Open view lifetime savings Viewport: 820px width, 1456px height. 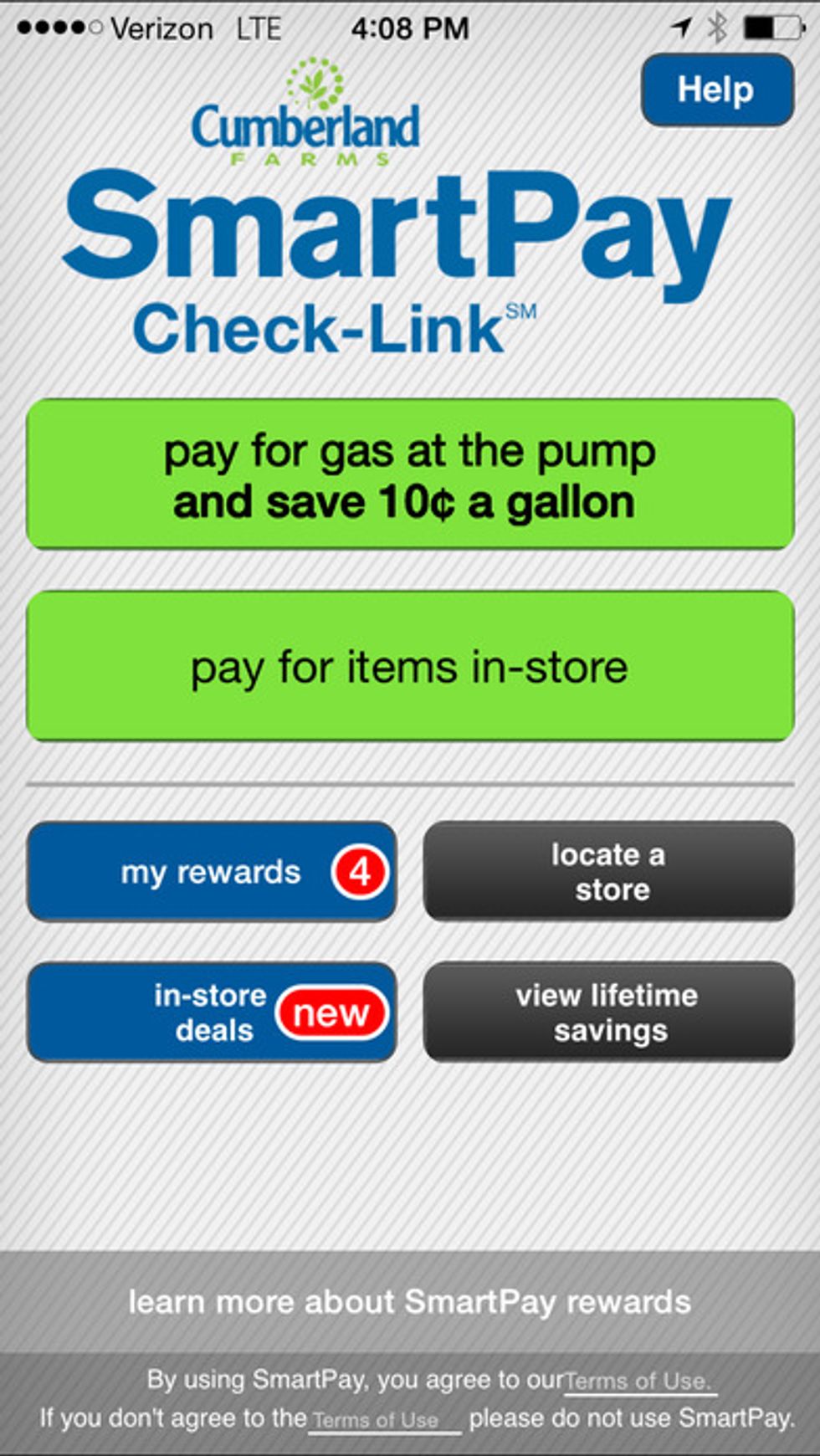point(608,1013)
